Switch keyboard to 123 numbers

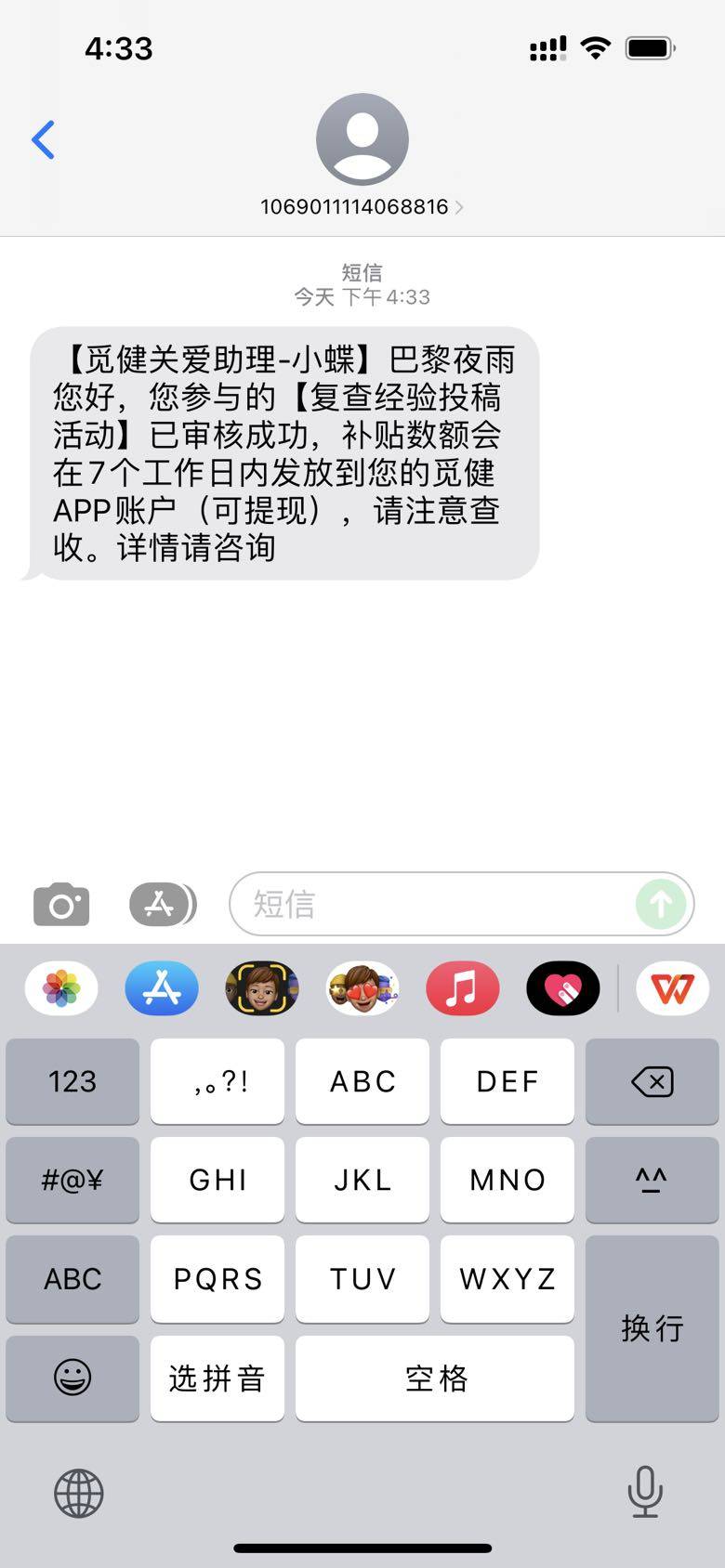[x=72, y=1081]
